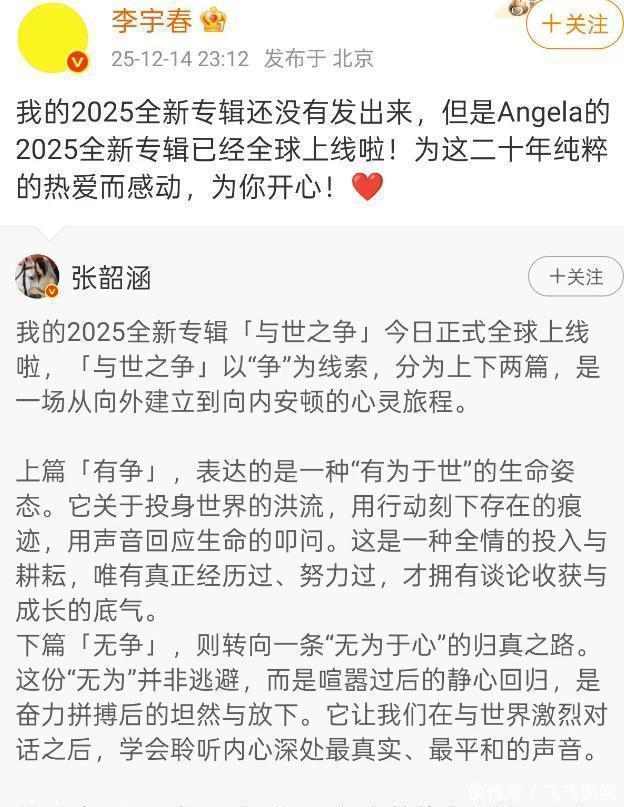624x807 pixels.
Task: Visit 张韶涵's profile via her name
Action: [111, 278]
